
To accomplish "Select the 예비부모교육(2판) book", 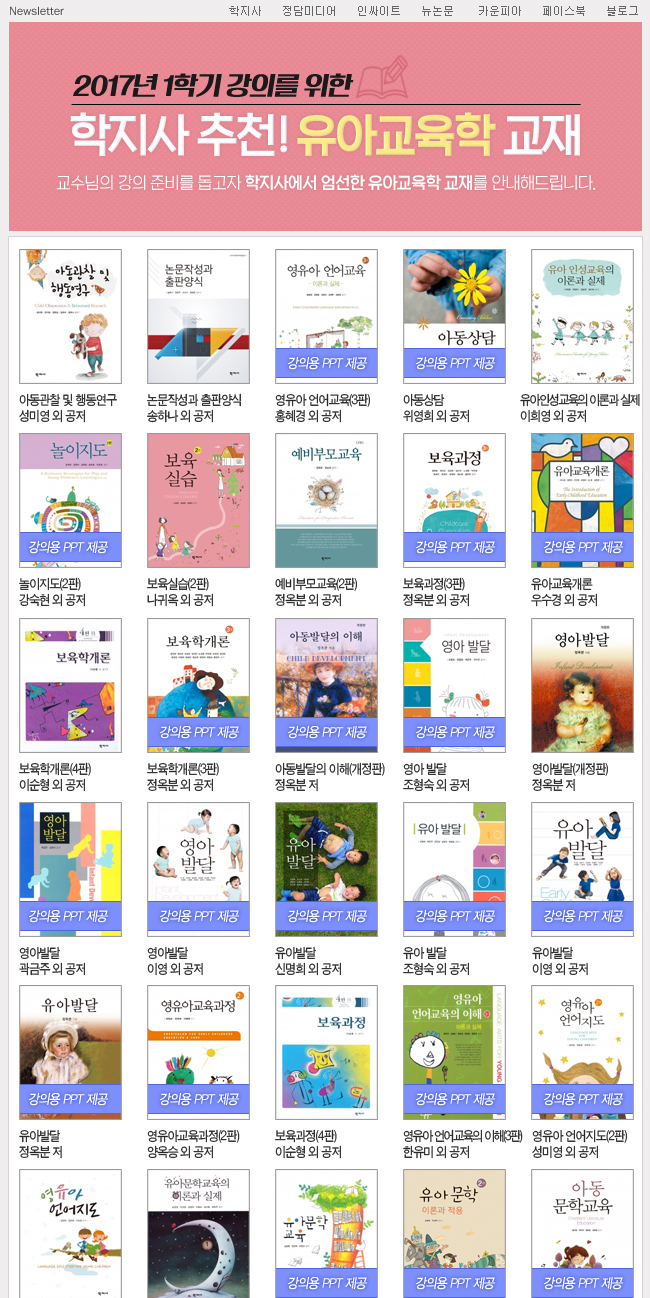I will click(x=326, y=500).
